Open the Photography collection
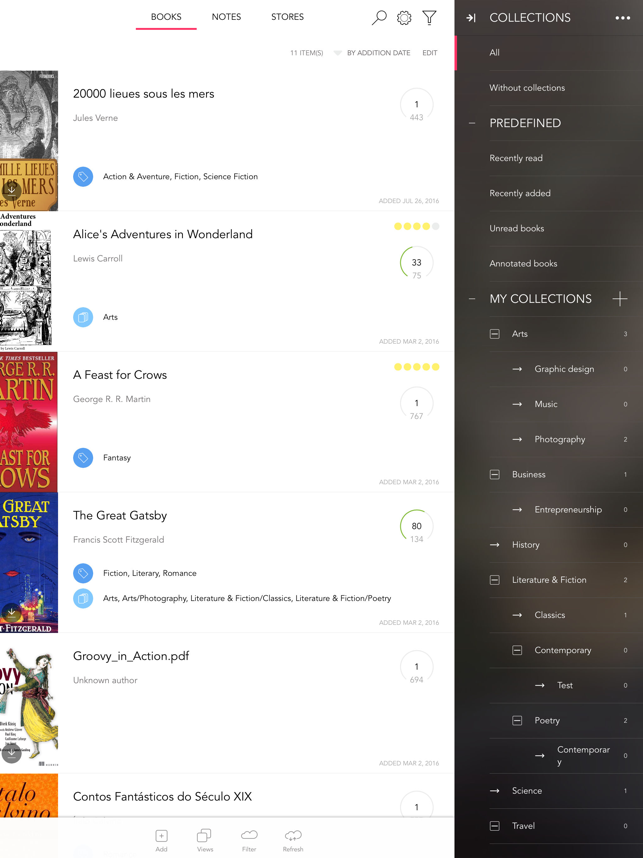Image resolution: width=643 pixels, height=858 pixels. point(559,439)
